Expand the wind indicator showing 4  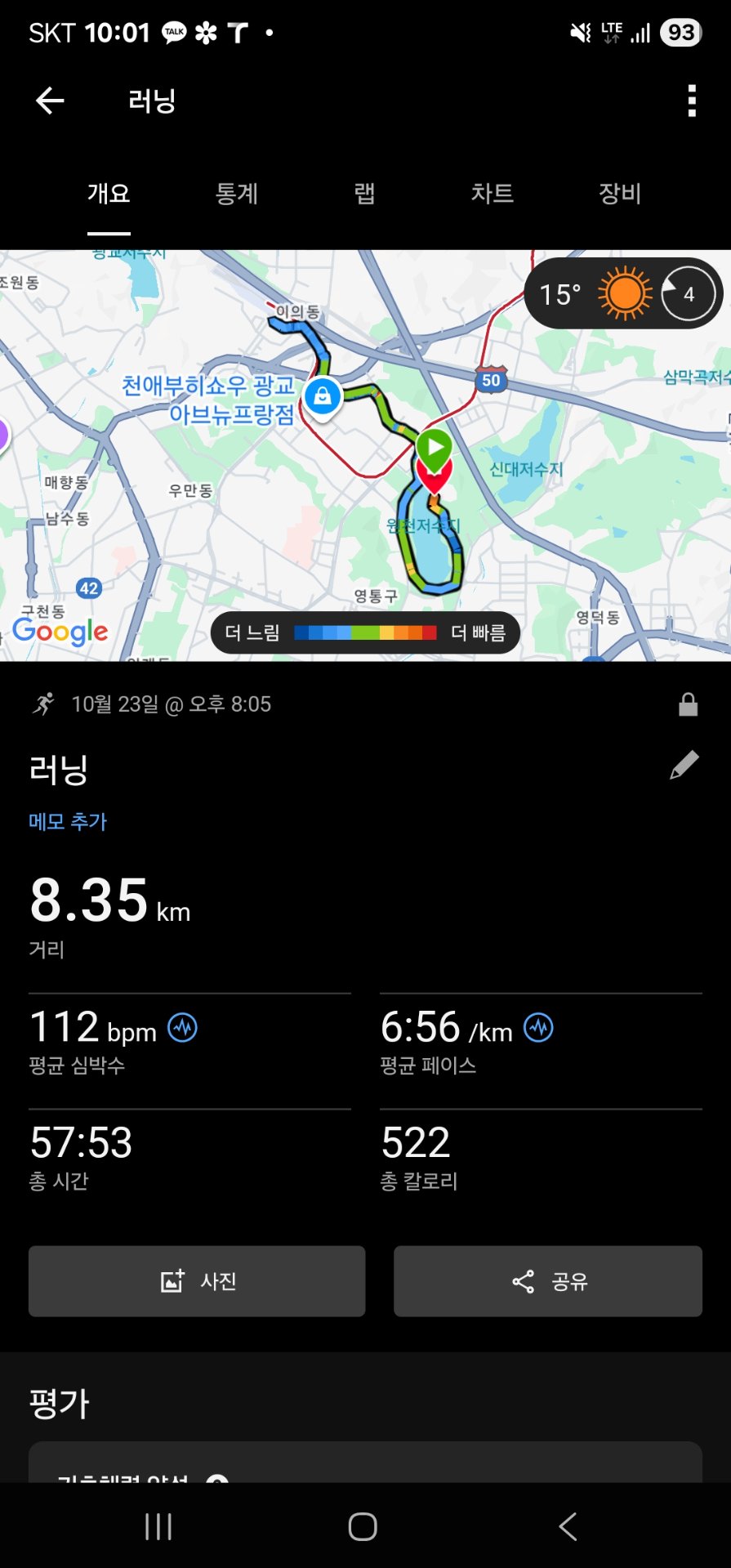pos(687,293)
